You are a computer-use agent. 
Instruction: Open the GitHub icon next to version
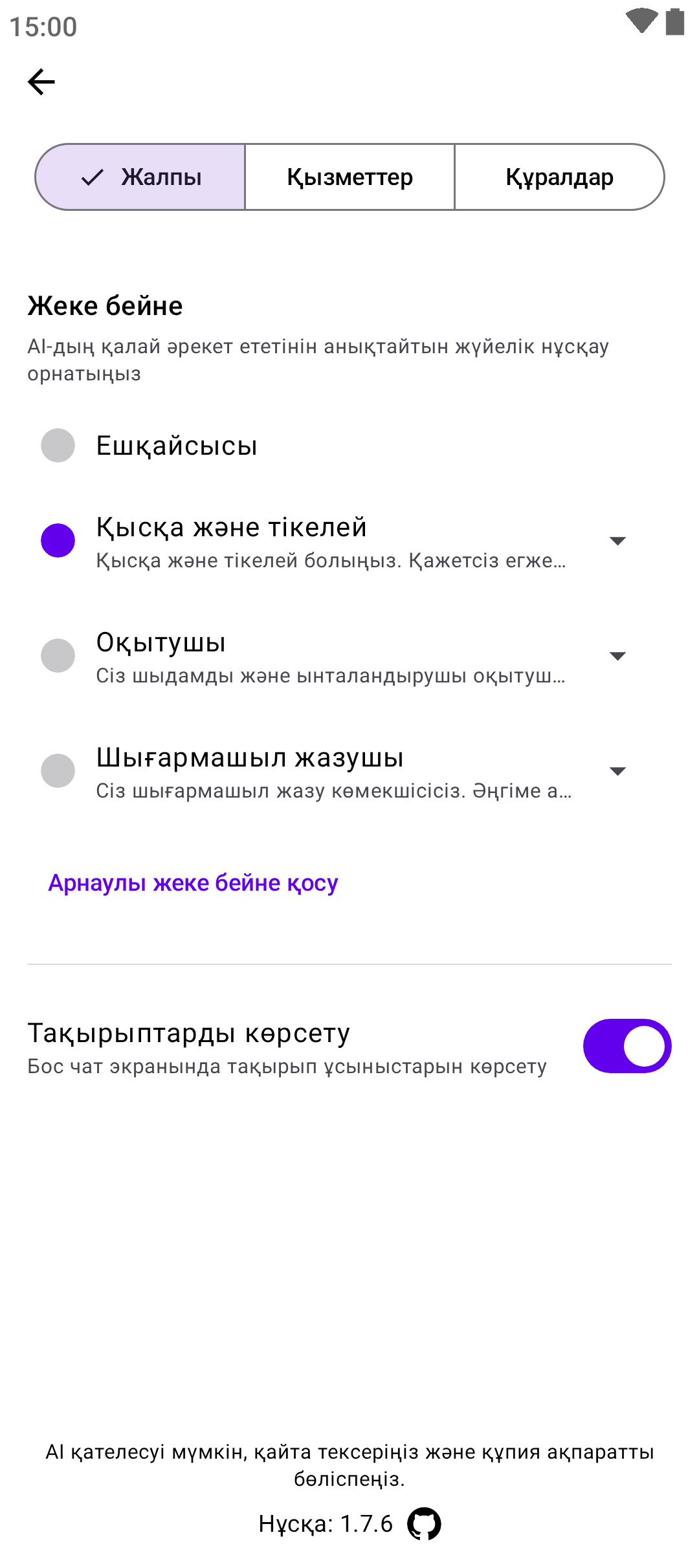424,1523
